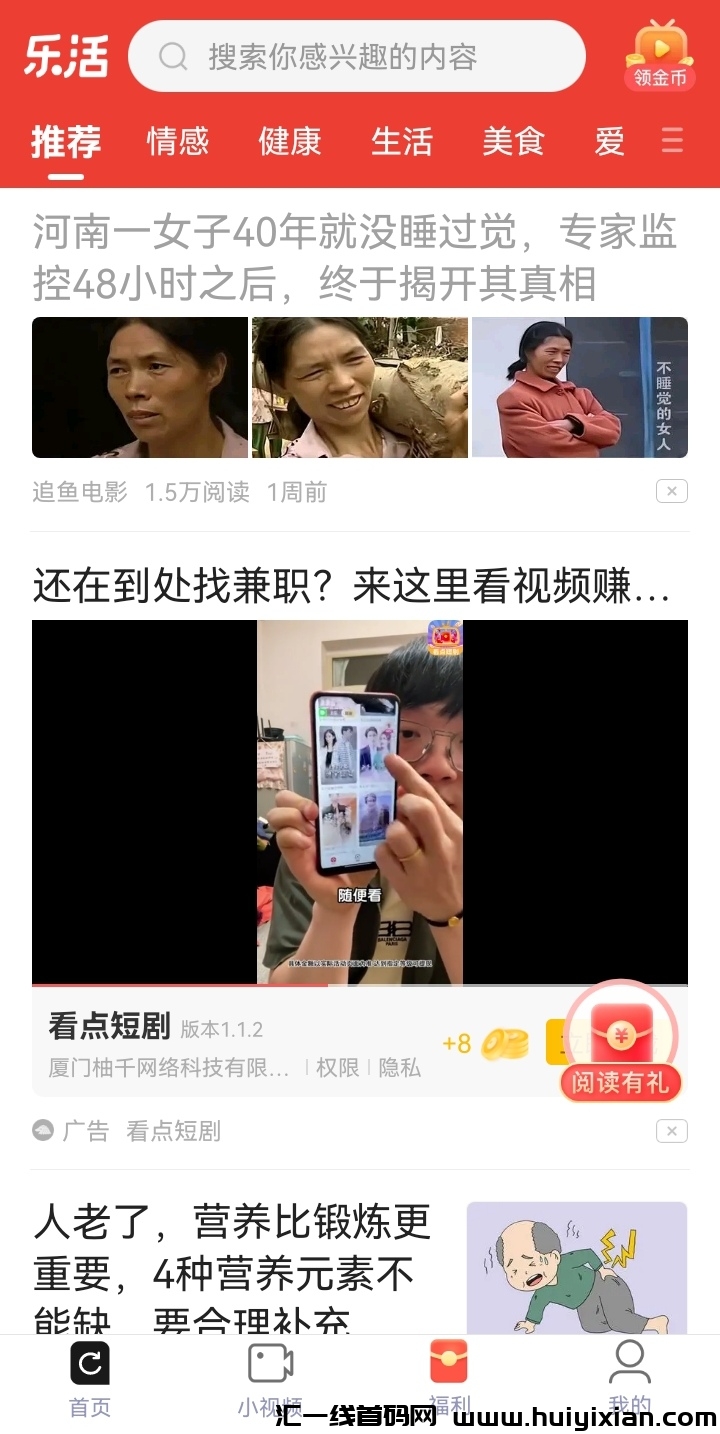This screenshot has height=1434, width=720.
Task: Open 权限 link in the ad
Action: [x=337, y=1068]
